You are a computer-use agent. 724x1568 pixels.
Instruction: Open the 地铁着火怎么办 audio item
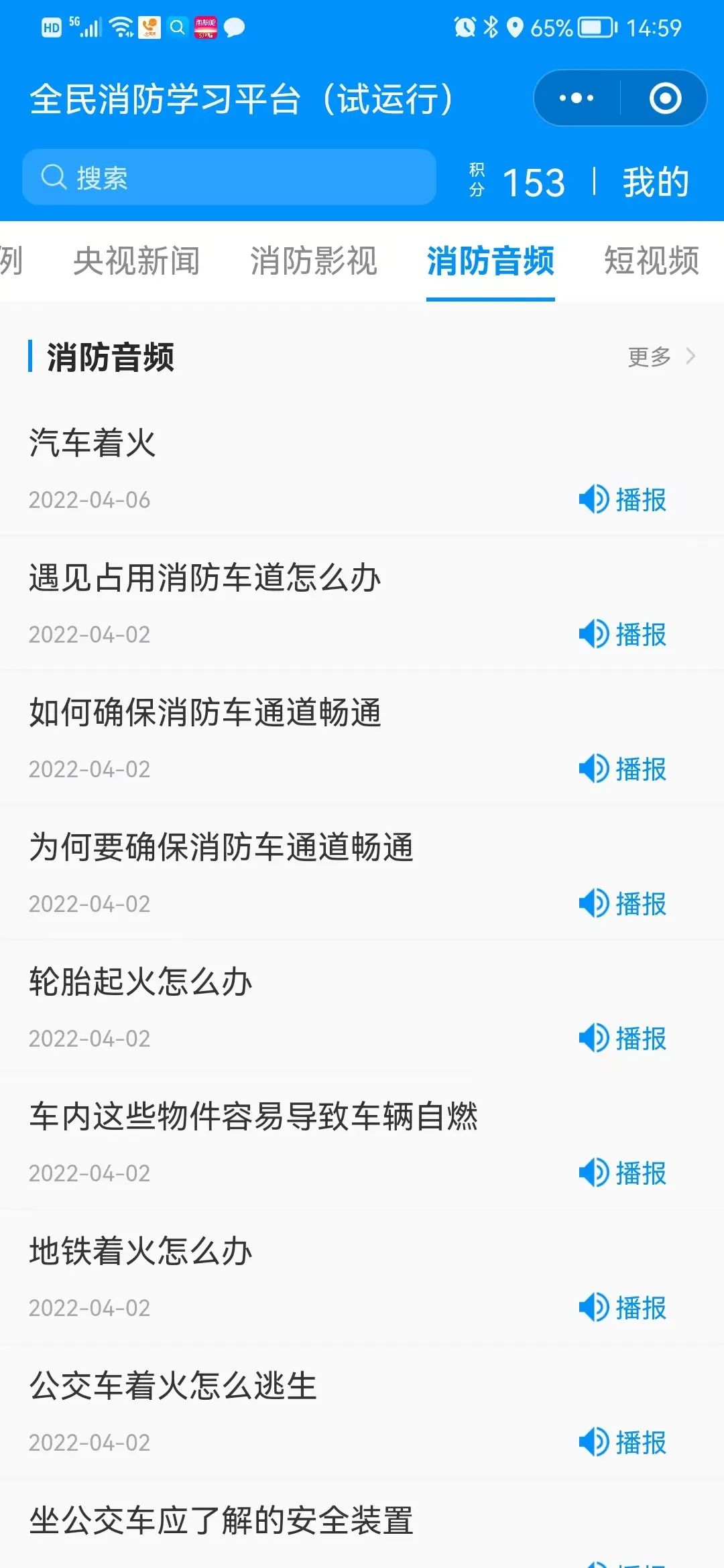141,1251
